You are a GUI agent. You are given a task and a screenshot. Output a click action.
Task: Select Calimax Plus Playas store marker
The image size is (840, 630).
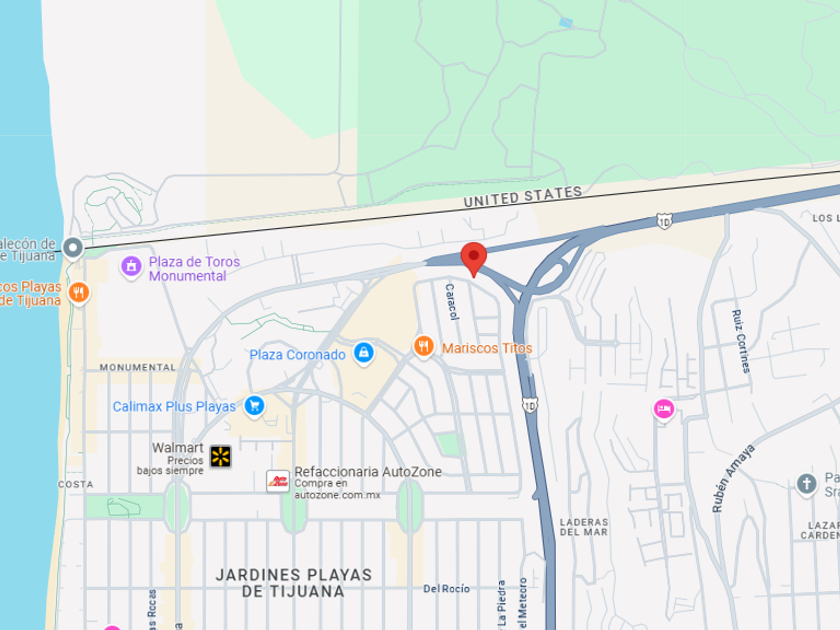[x=255, y=405]
